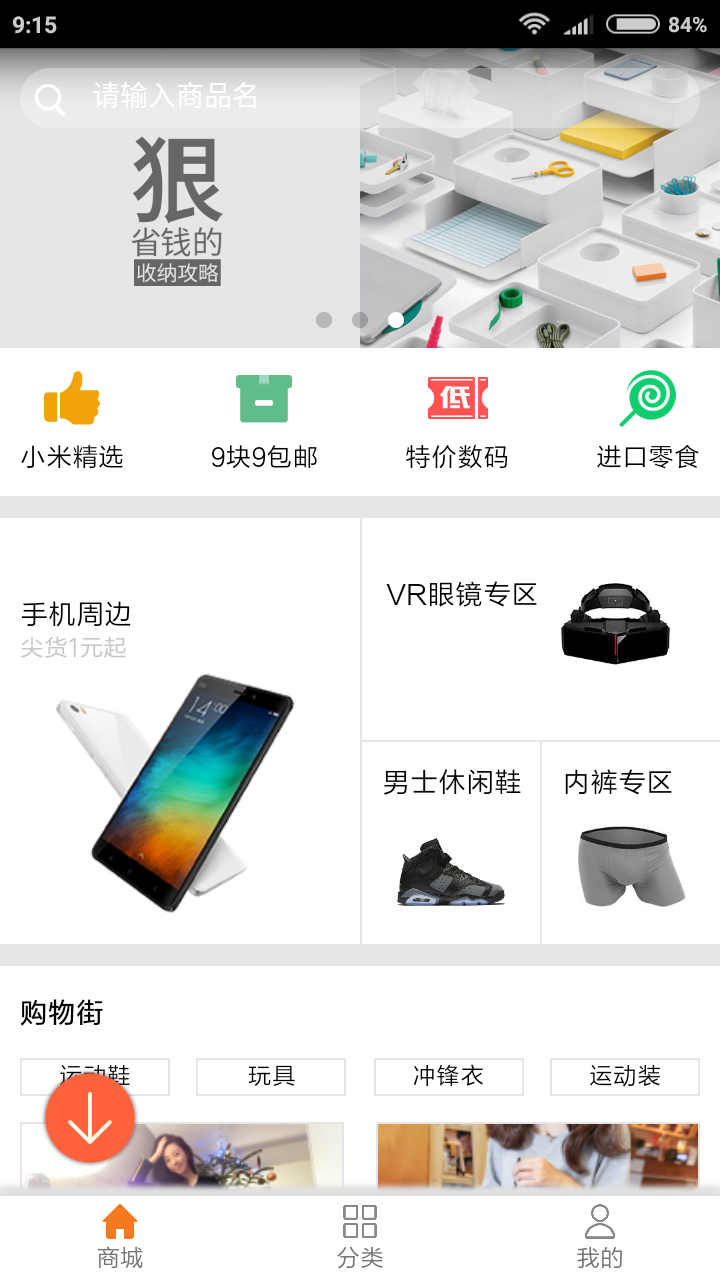Screen dimensions: 720x1280
Task: Select the 冲锋衣 chip
Action: click(448, 1076)
